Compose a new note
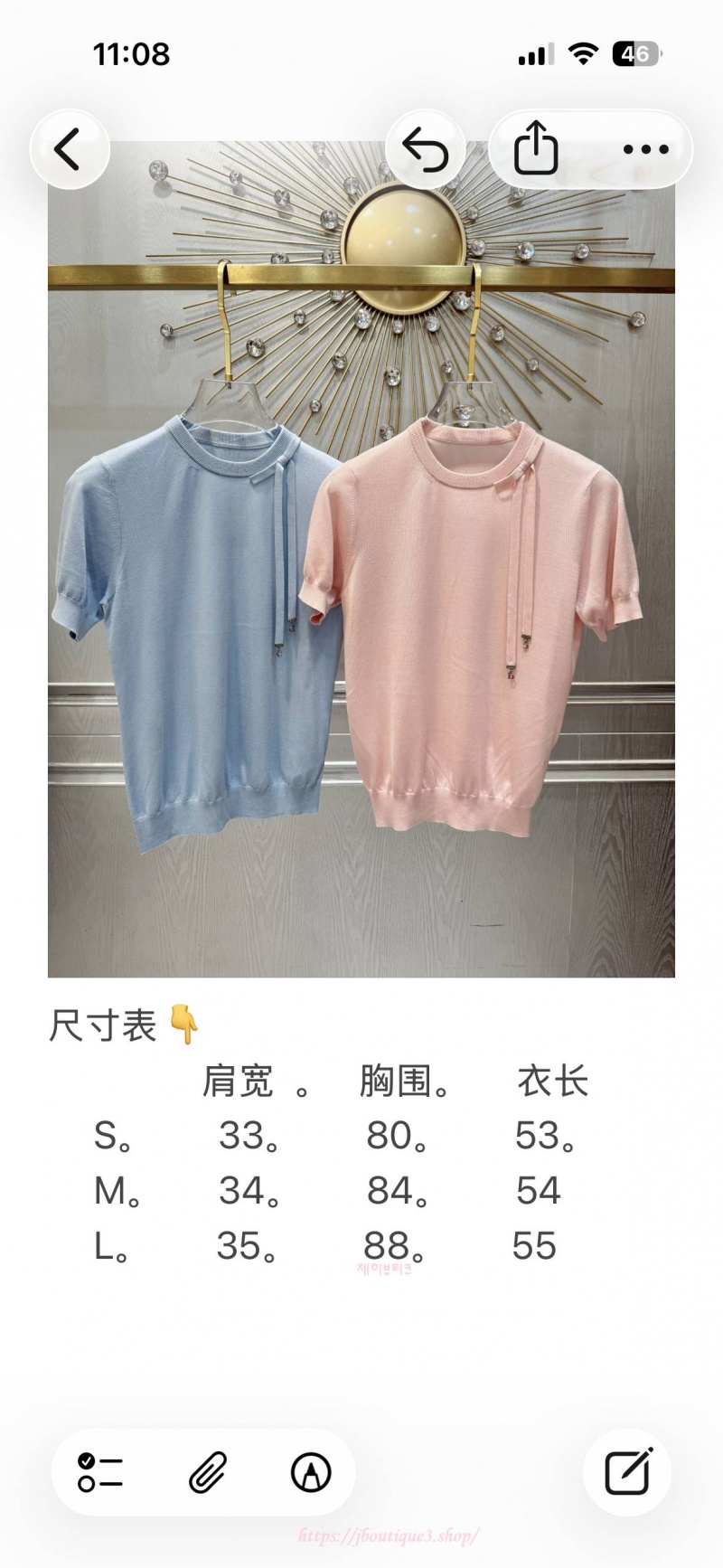Screen dimensions: 723x1568 tap(628, 1472)
